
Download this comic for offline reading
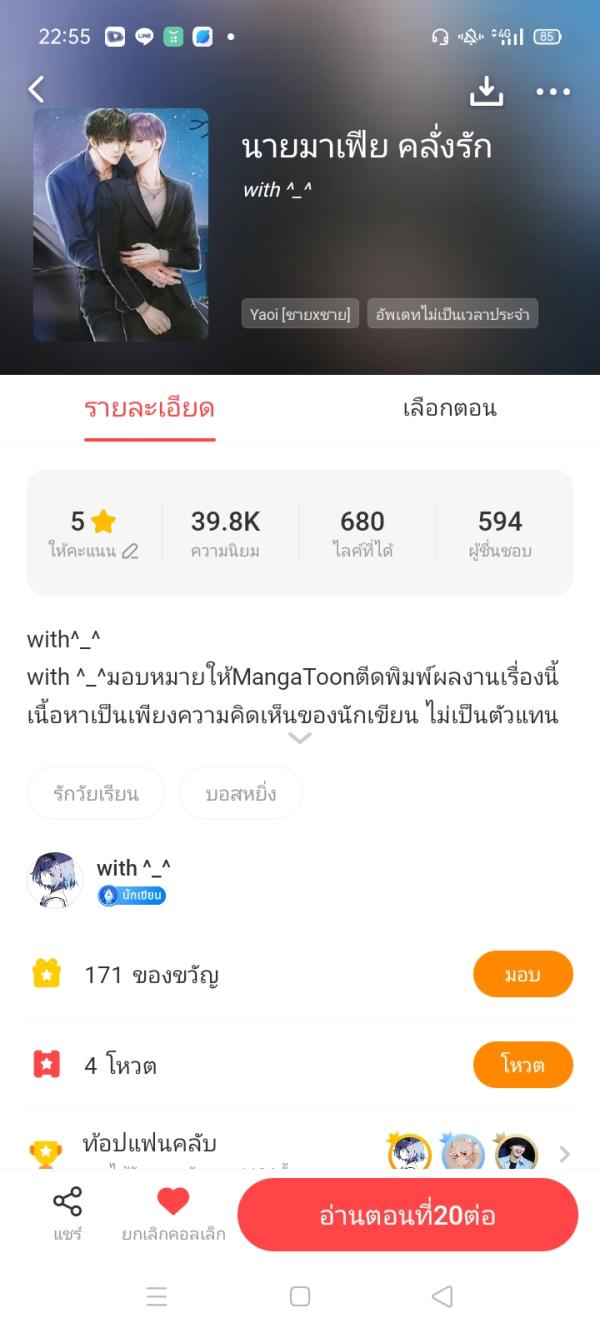tap(486, 91)
